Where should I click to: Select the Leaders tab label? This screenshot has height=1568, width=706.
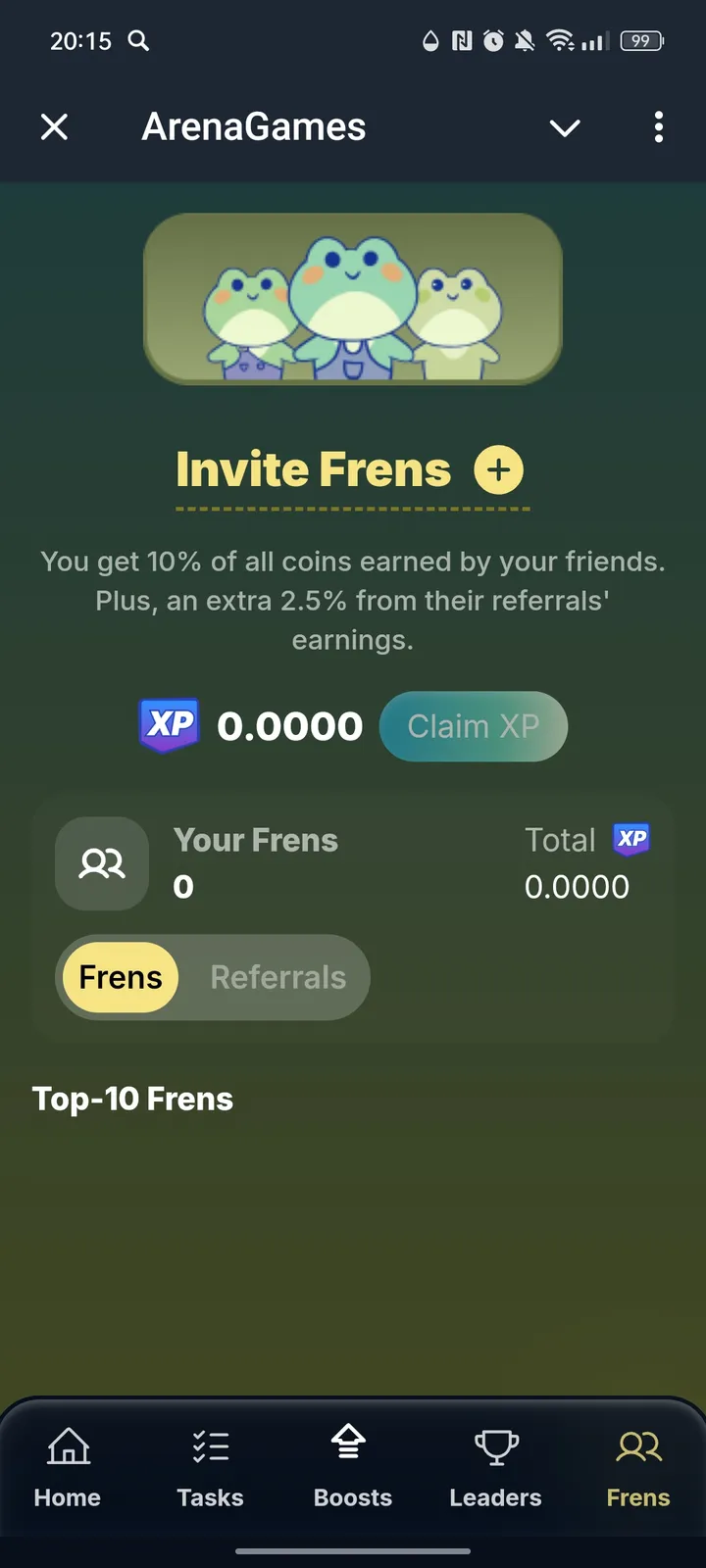[495, 1497]
